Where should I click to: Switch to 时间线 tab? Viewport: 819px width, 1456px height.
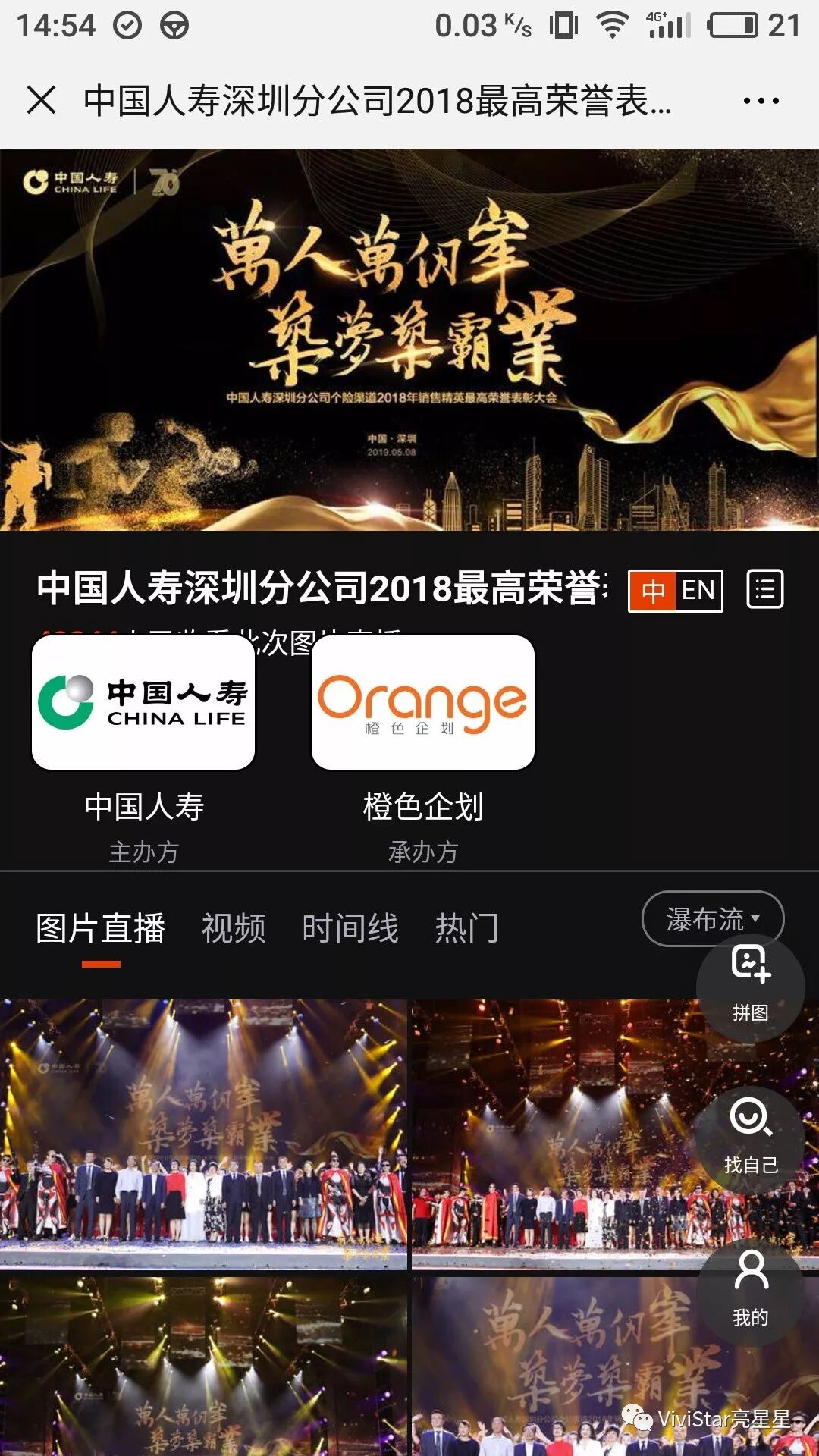(x=350, y=928)
